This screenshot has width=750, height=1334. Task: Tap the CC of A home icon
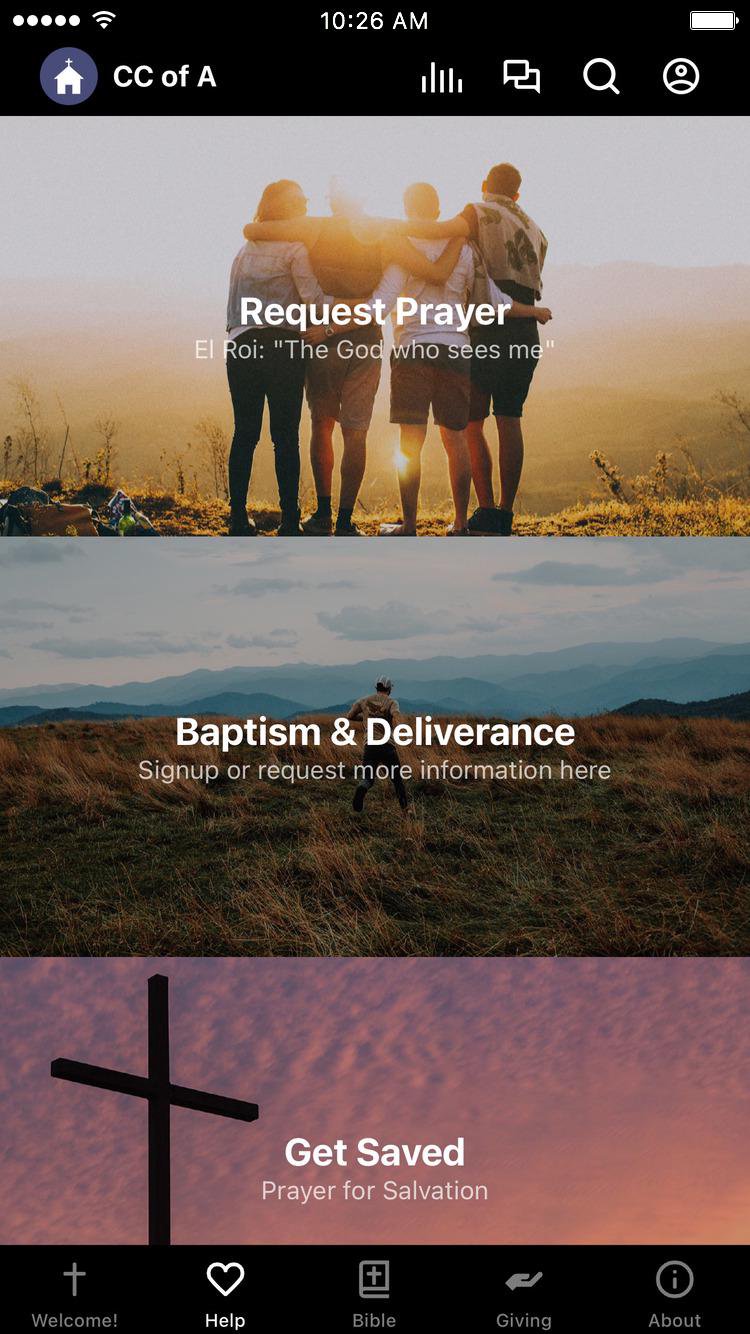[68, 77]
